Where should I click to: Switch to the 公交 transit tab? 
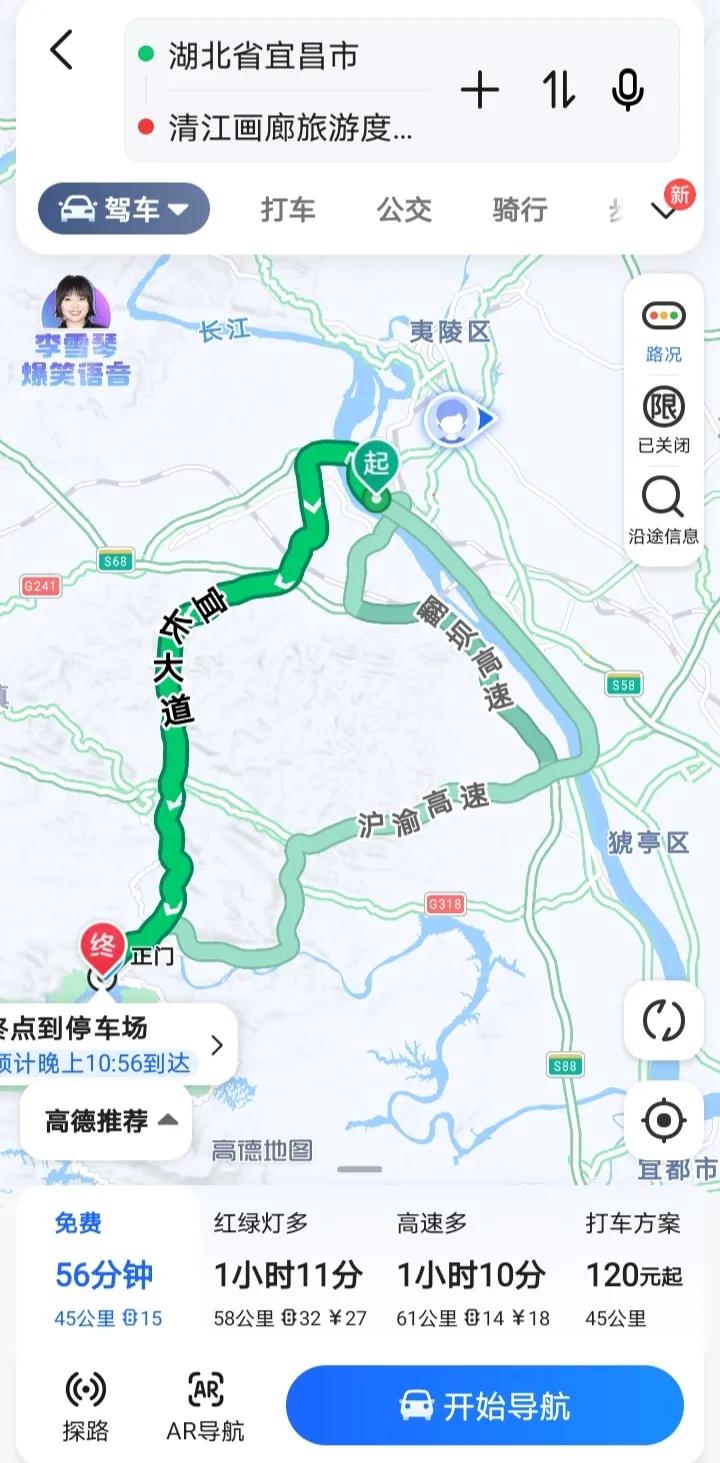404,211
